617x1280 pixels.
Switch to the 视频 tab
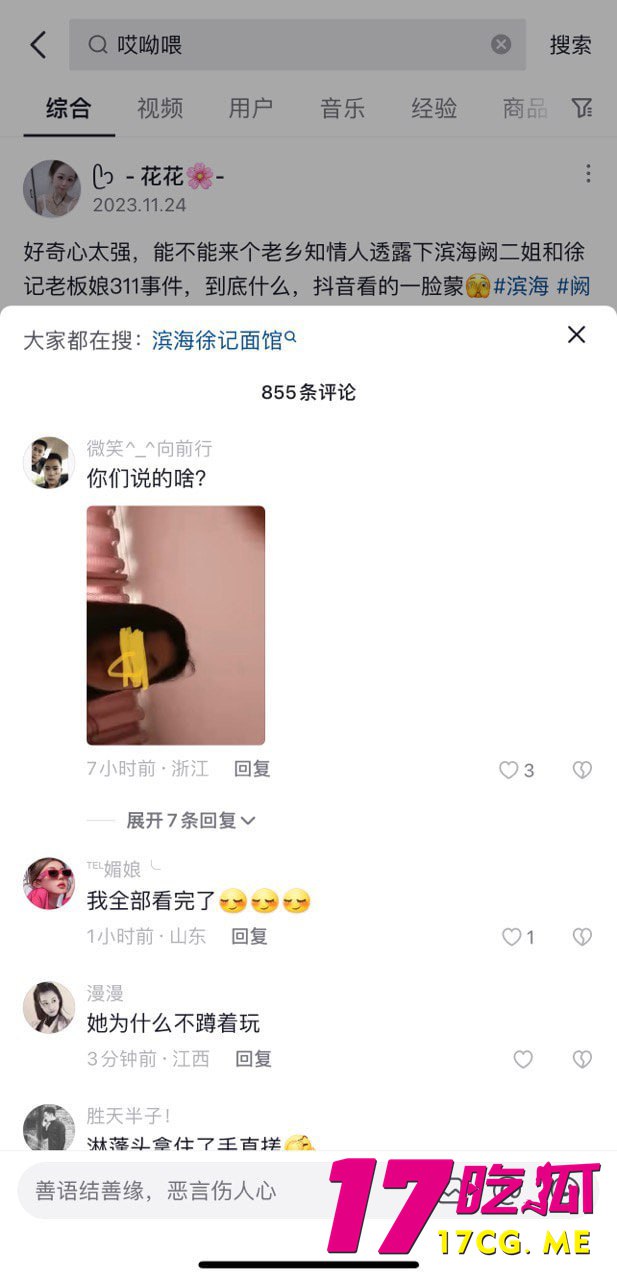(160, 108)
